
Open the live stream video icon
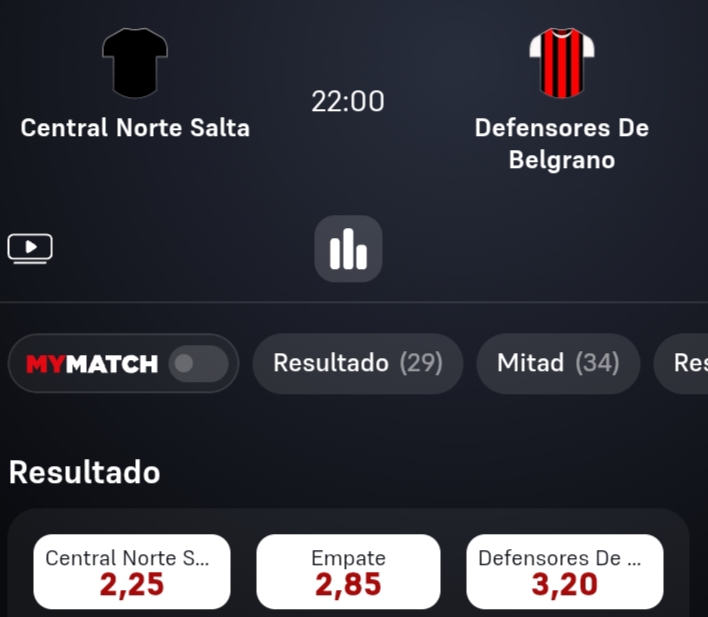pyautogui.click(x=30, y=248)
